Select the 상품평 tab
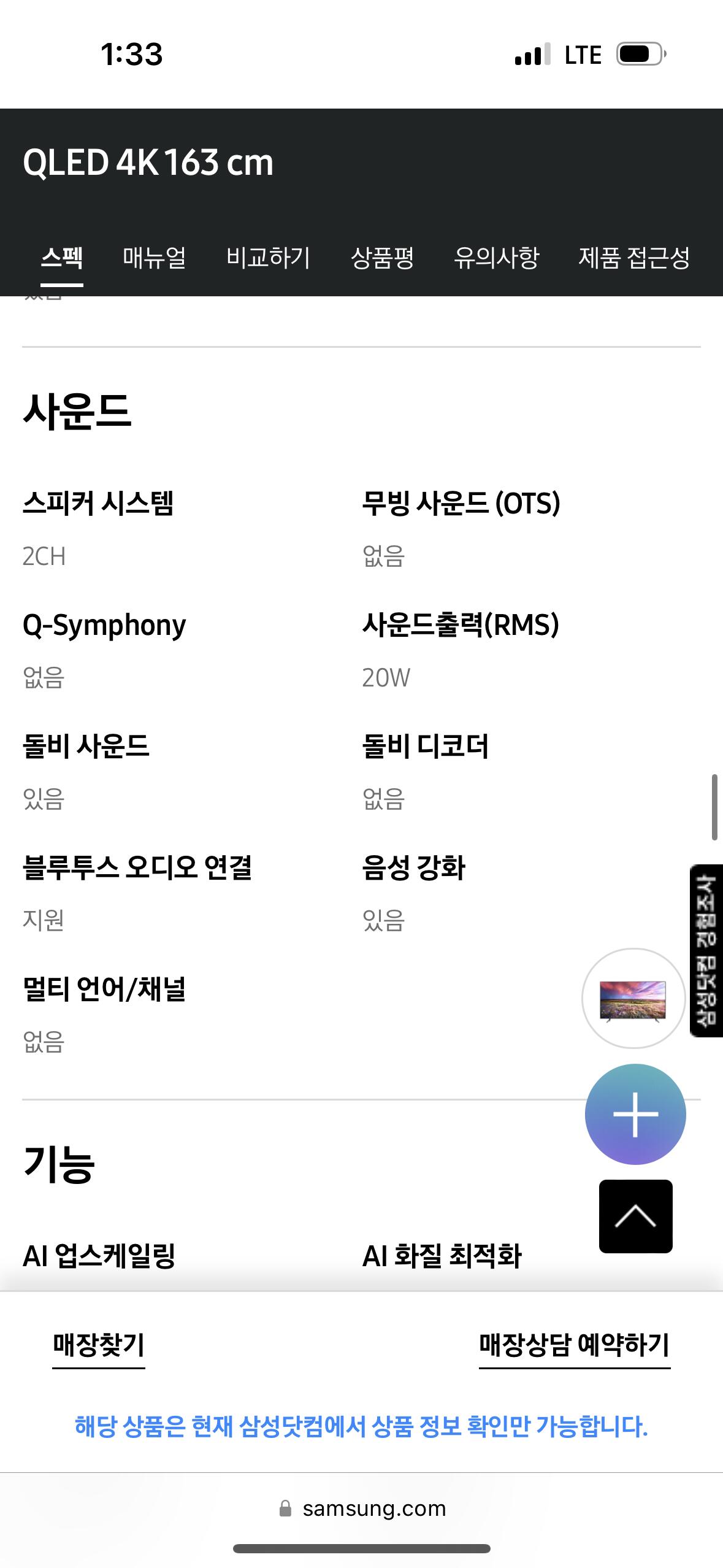 382,258
